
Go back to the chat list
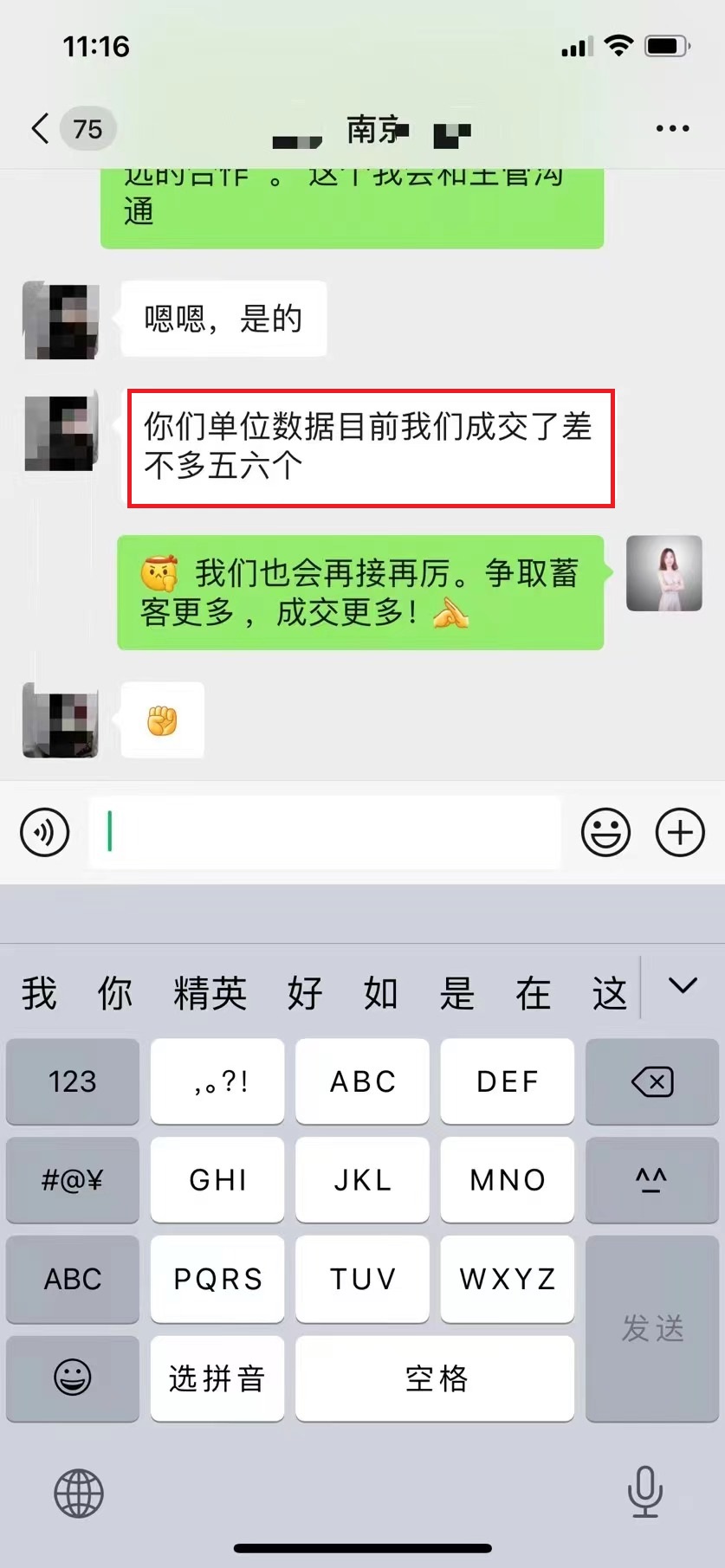click(x=40, y=129)
